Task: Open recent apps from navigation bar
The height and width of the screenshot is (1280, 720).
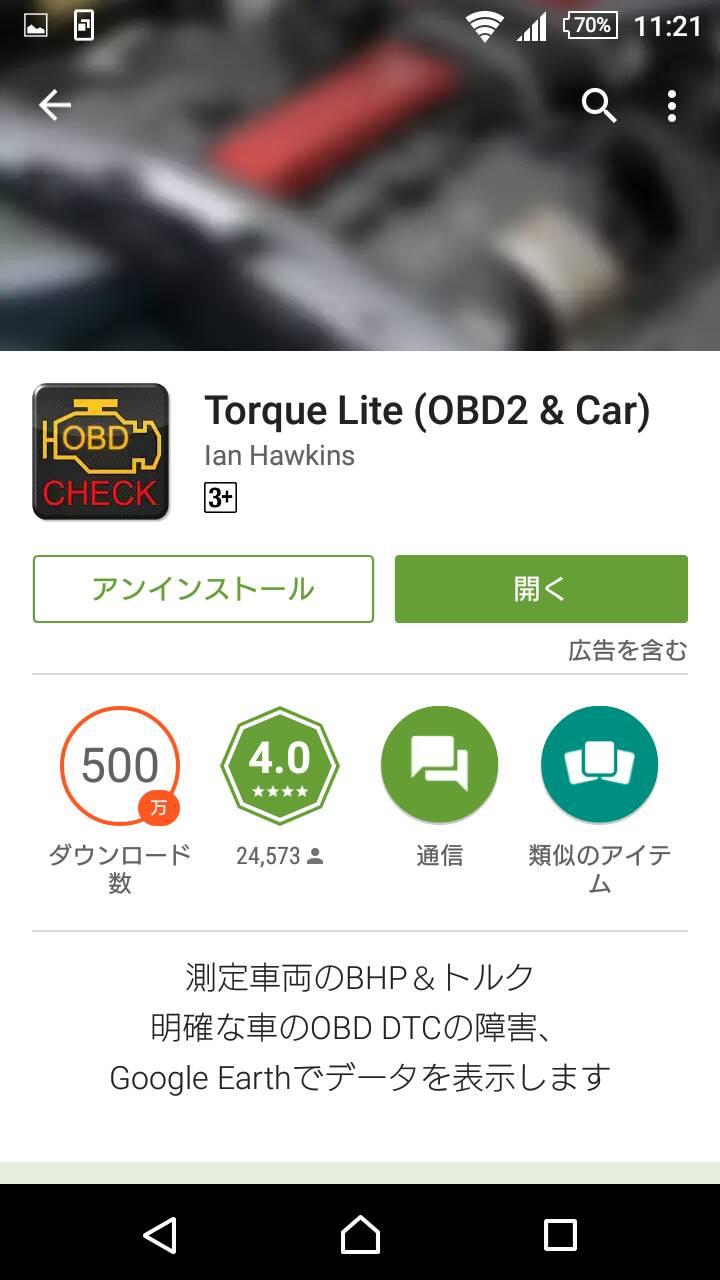Action: 560,1235
